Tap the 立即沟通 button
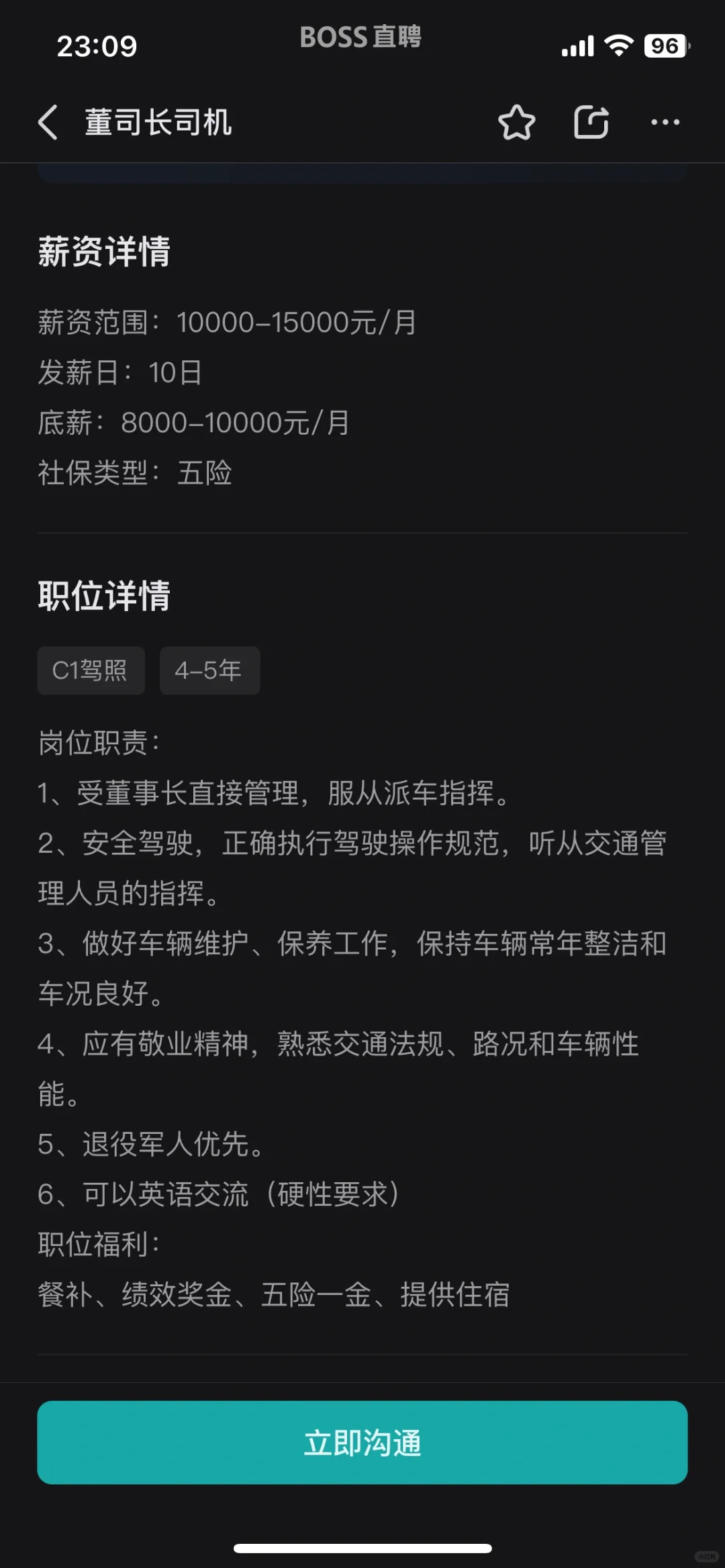The height and width of the screenshot is (1568, 725). point(362,1442)
